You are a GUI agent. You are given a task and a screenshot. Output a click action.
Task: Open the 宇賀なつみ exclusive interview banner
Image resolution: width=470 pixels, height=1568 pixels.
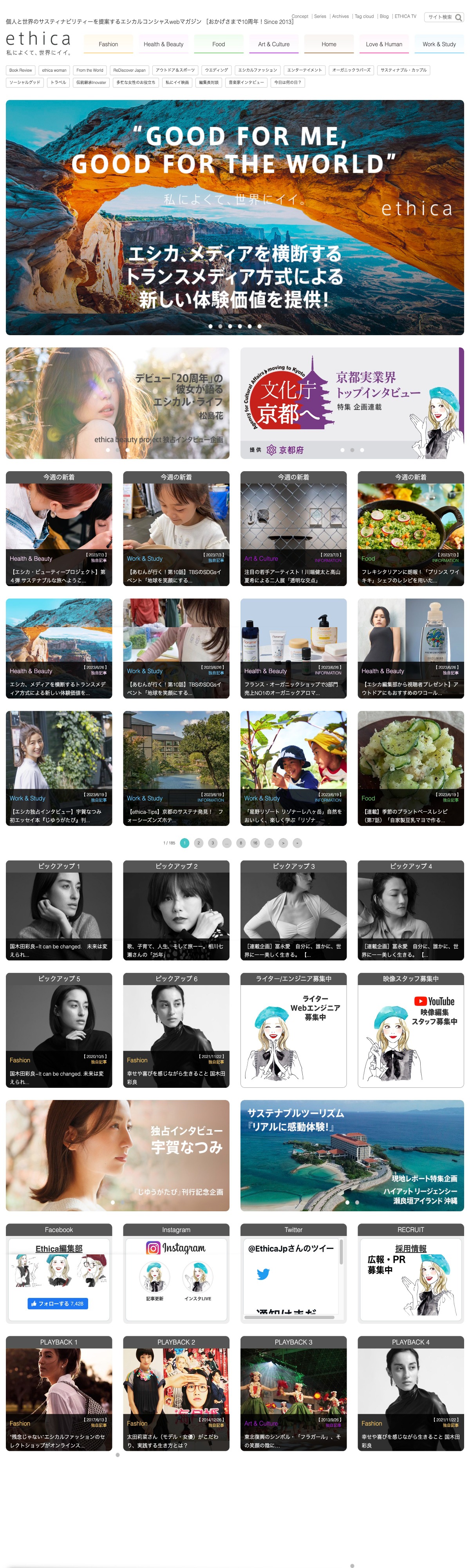tap(117, 1155)
